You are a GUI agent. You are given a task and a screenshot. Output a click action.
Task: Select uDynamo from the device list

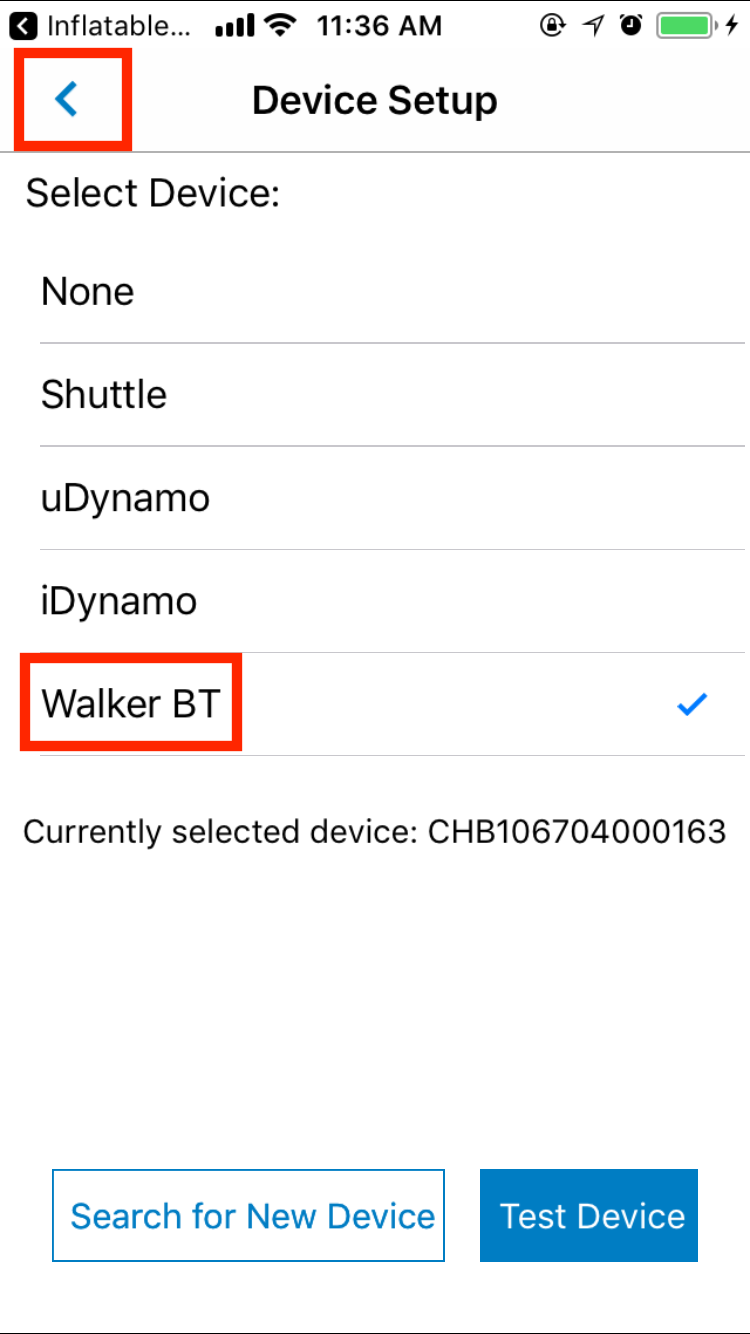(392, 498)
